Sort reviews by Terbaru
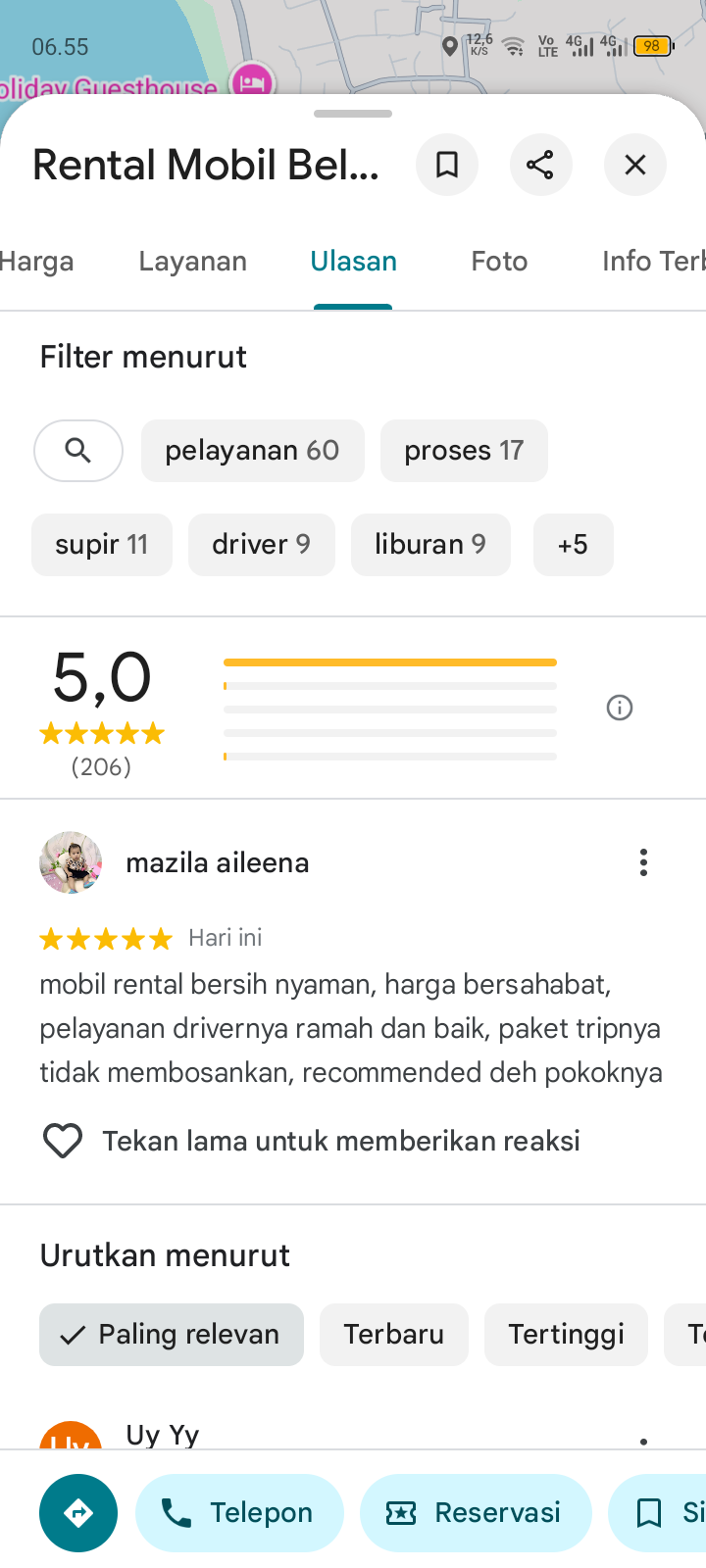706x1568 pixels. point(393,1335)
